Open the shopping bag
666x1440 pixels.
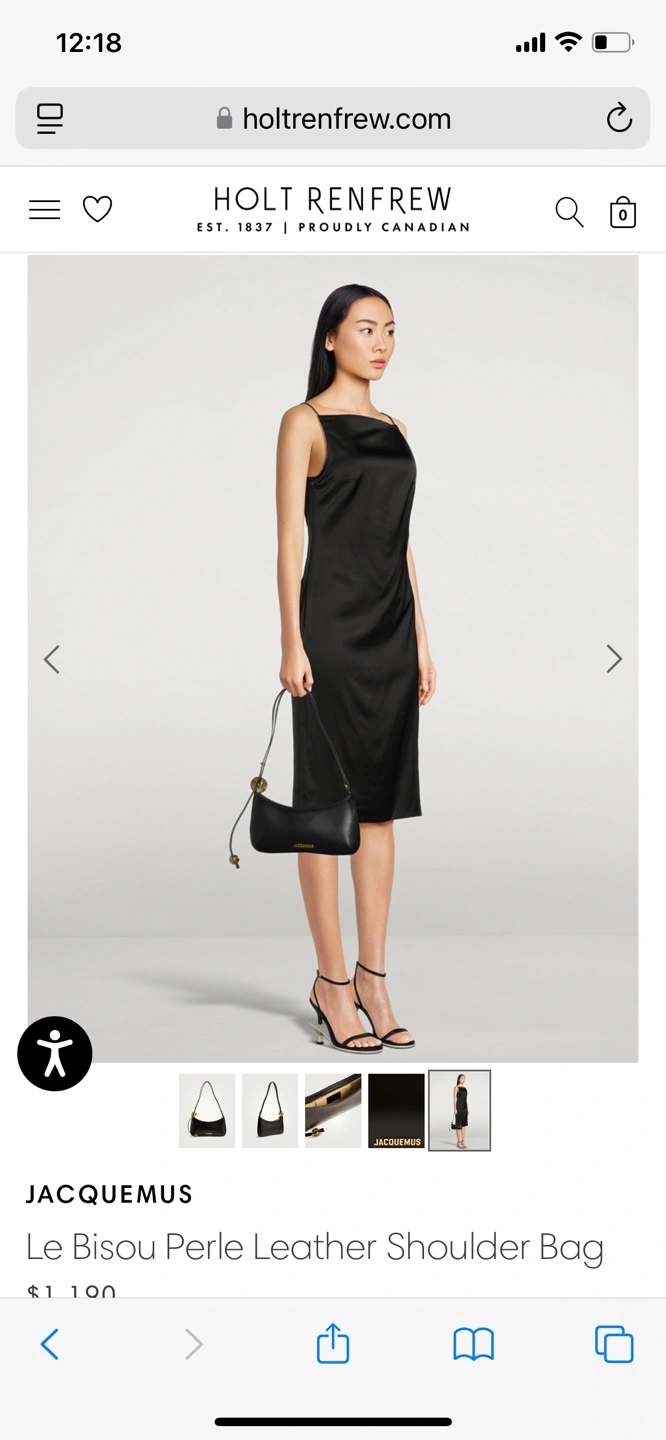coord(623,212)
